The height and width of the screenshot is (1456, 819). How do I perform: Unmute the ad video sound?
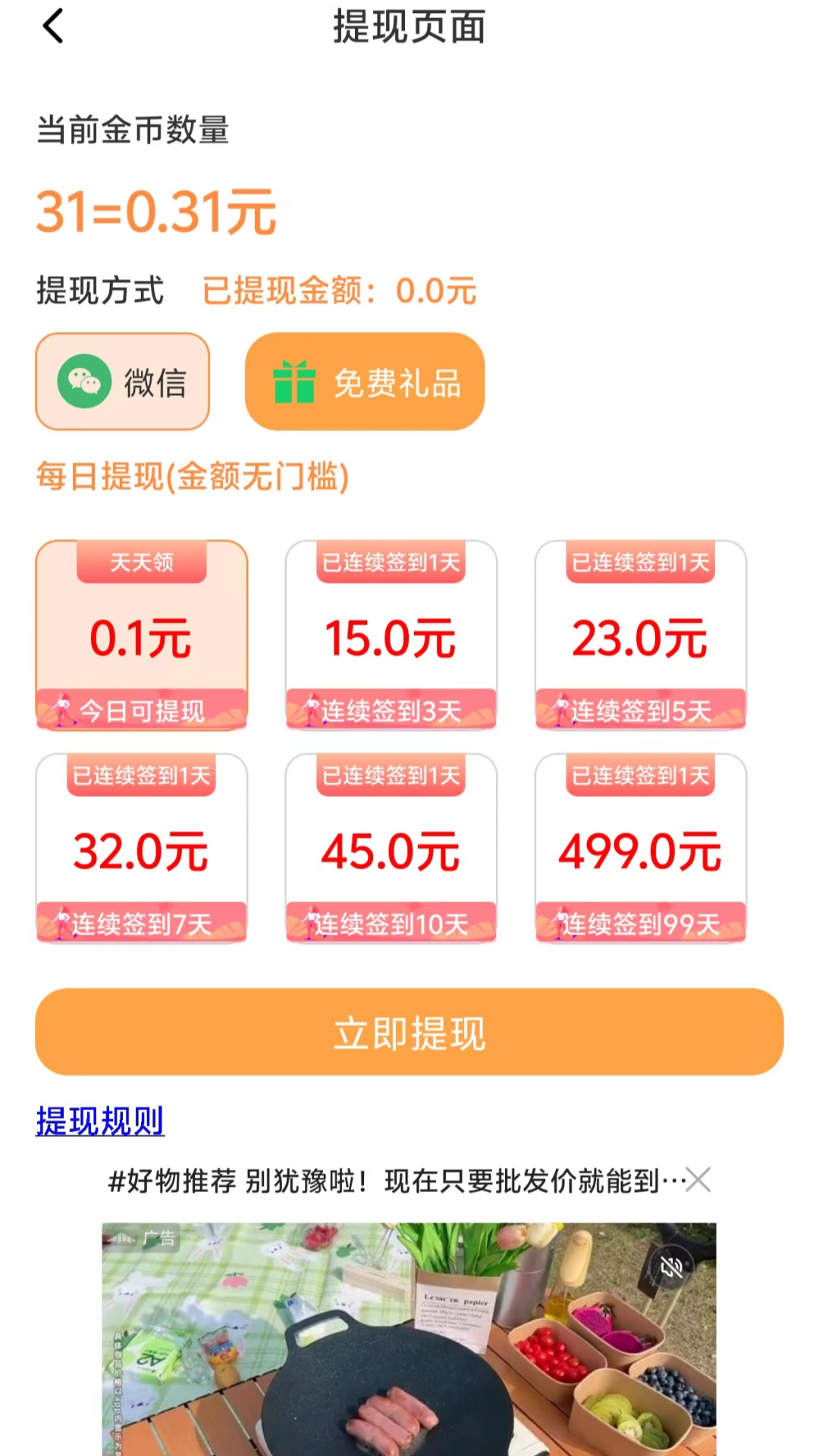[x=671, y=1266]
